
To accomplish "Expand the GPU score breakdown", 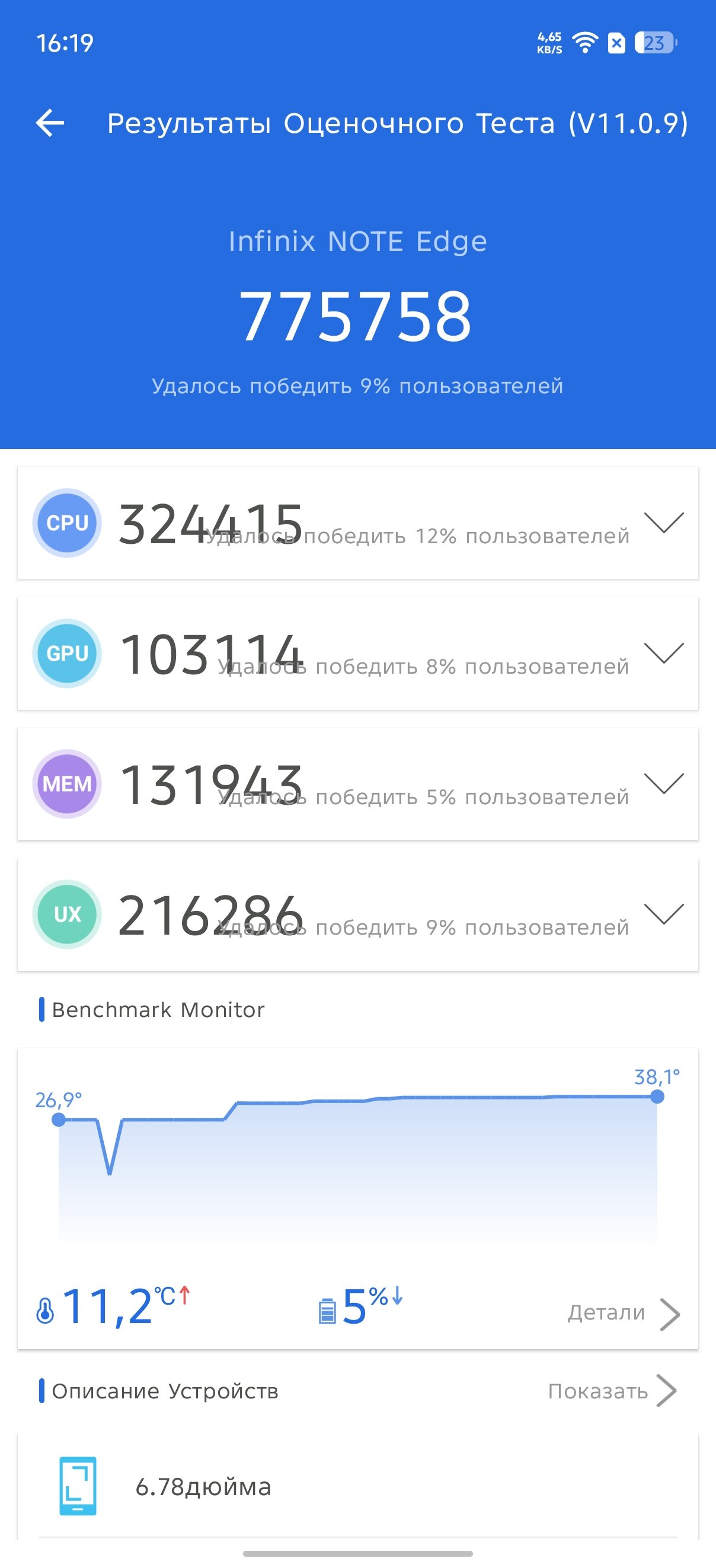I will (x=664, y=653).
